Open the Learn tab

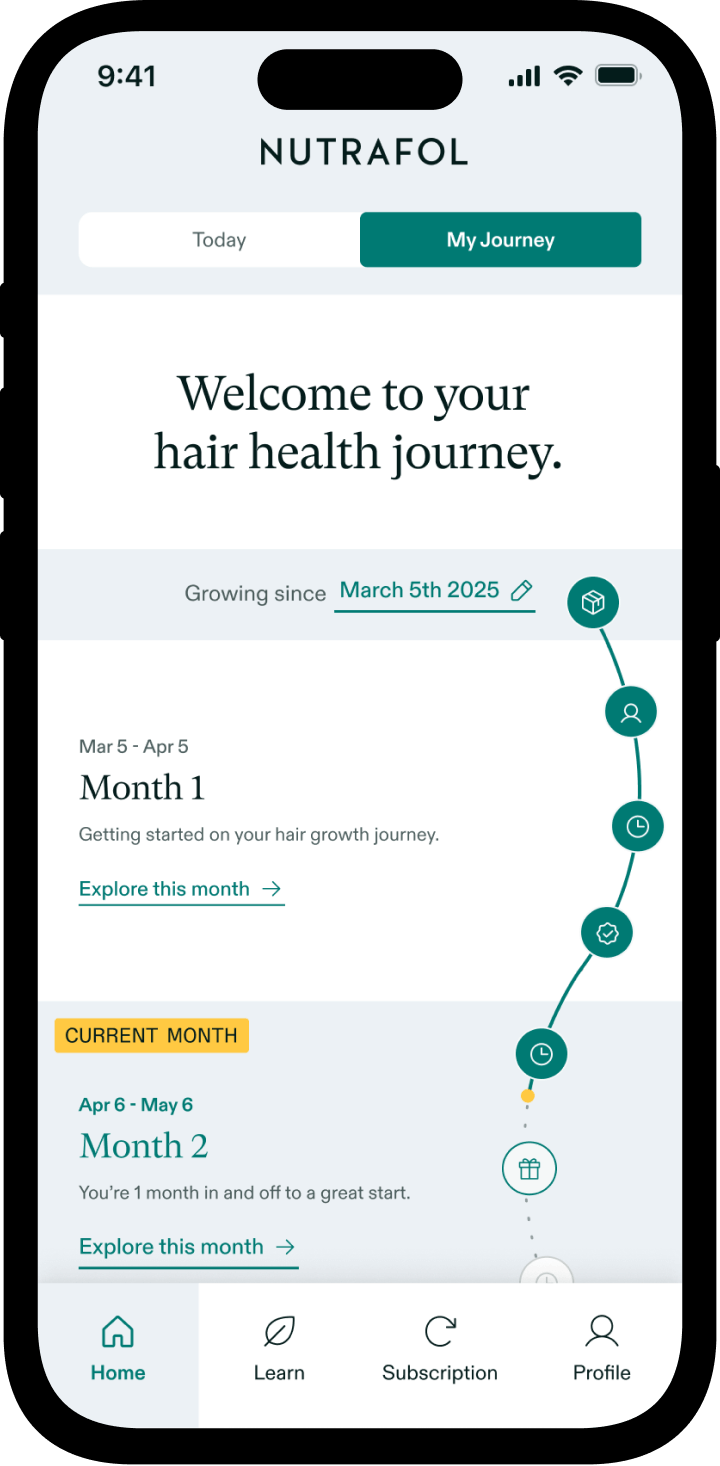(x=279, y=1350)
